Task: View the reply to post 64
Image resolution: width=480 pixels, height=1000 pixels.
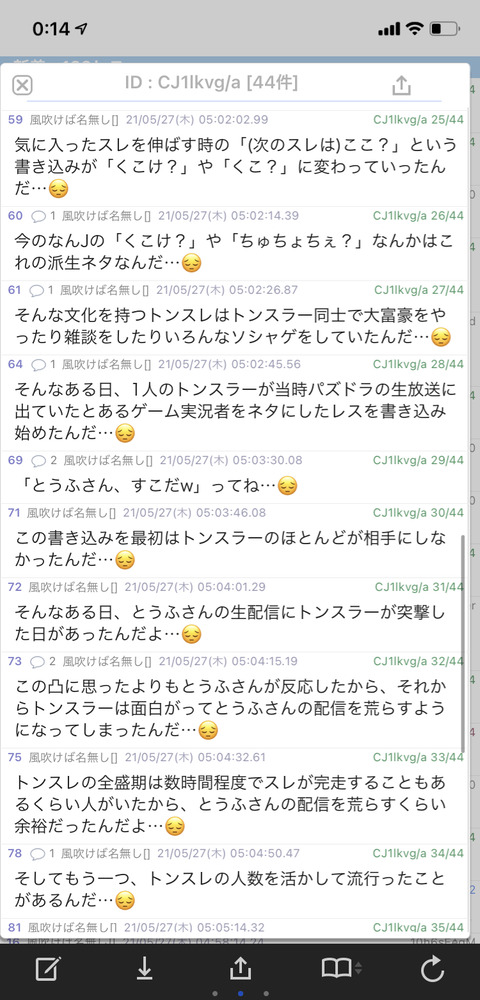Action: pos(43,364)
